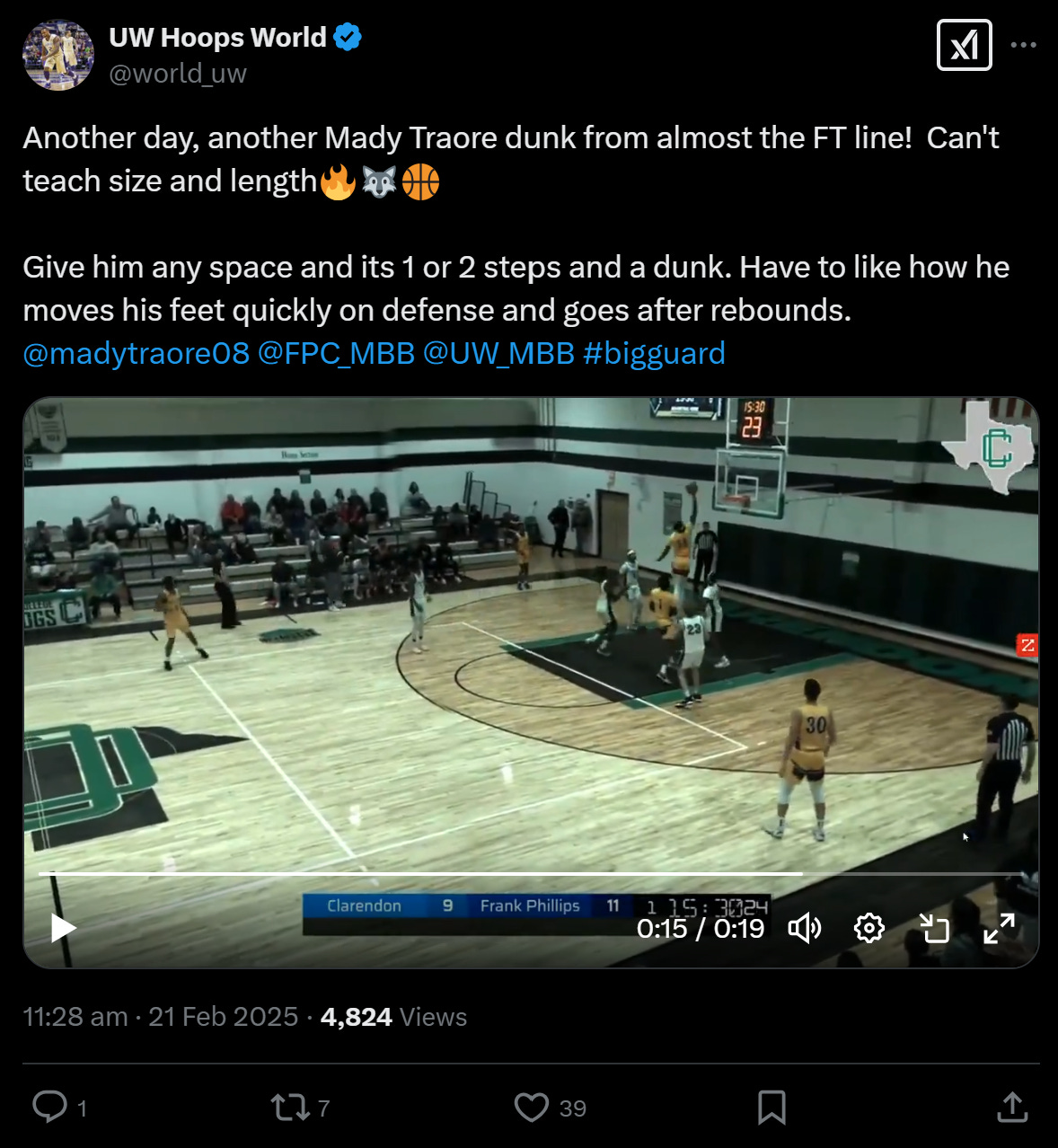This screenshot has width=1058, height=1148.
Task: Open the @madytraore08 mention
Action: click(x=136, y=354)
